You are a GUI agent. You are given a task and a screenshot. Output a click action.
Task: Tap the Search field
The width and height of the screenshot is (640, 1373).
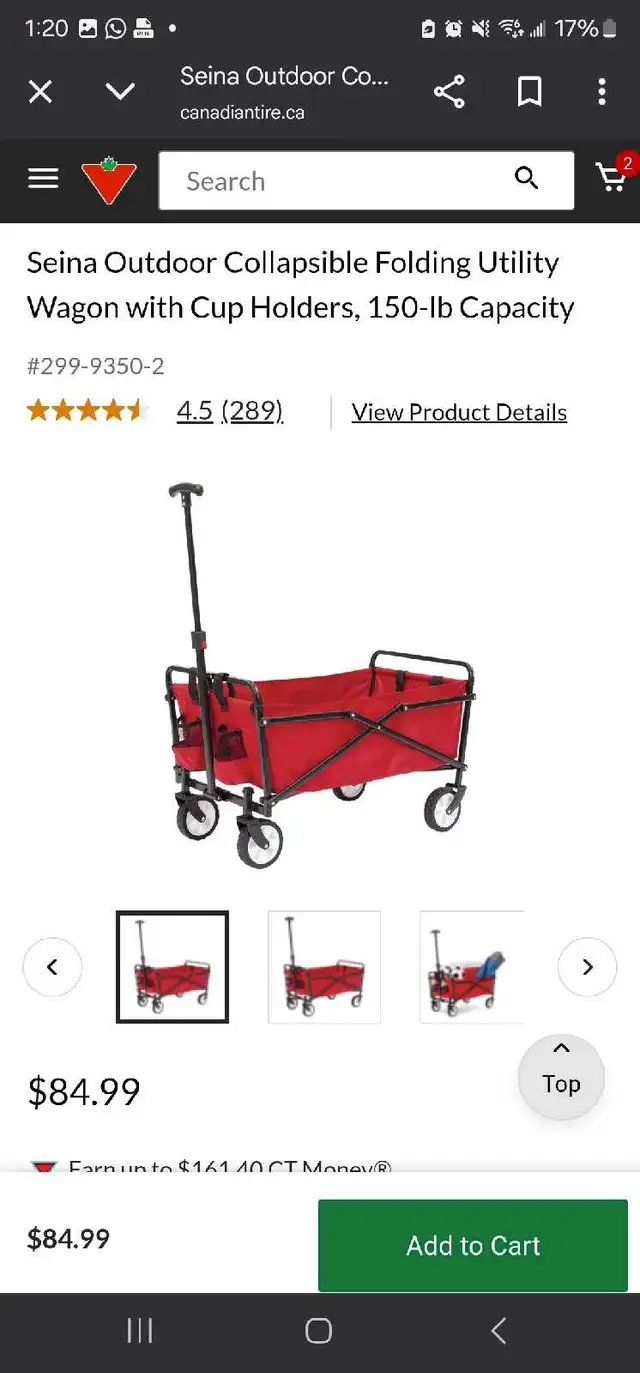366,181
